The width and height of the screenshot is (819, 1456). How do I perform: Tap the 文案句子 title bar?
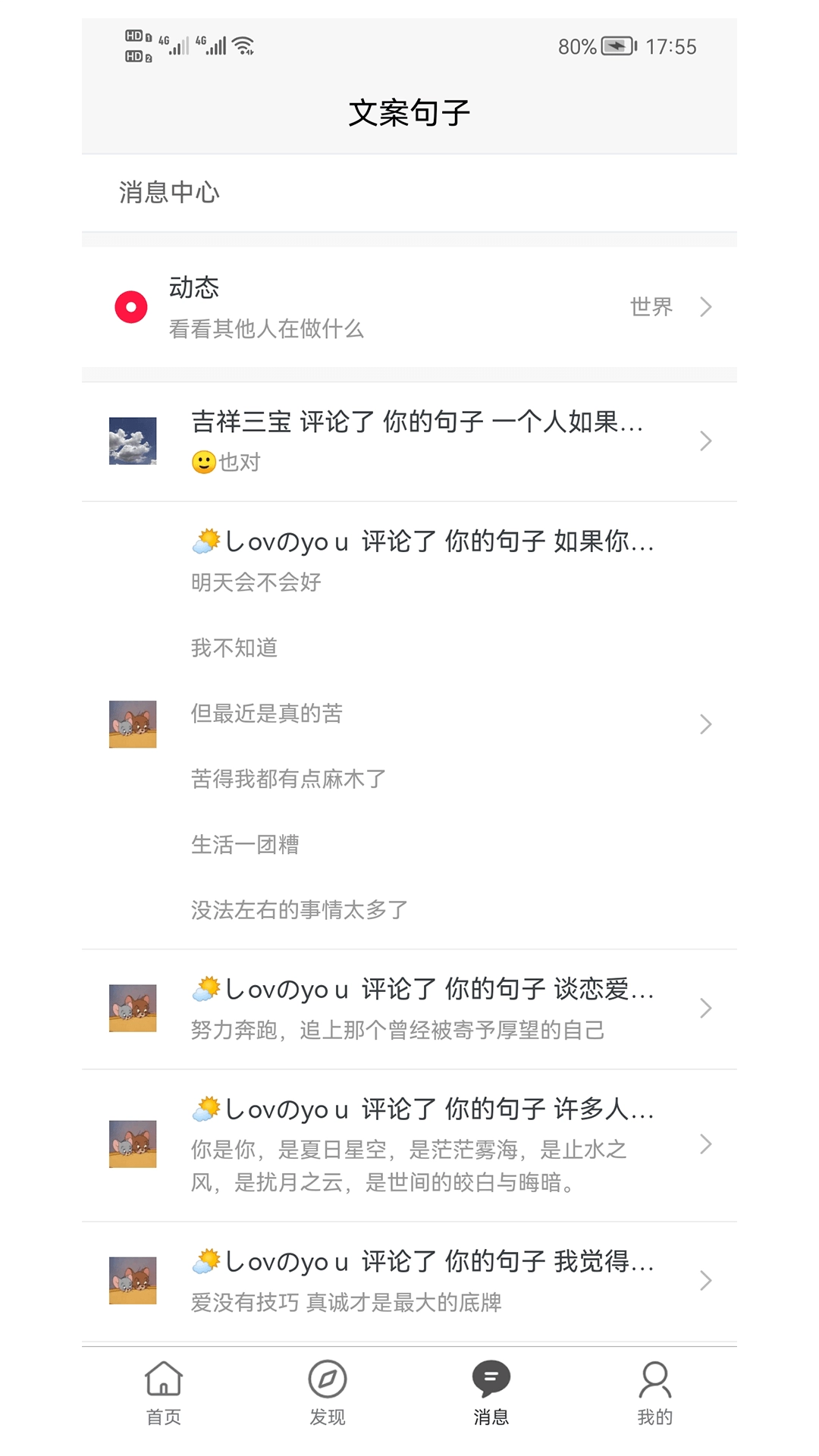(x=409, y=111)
